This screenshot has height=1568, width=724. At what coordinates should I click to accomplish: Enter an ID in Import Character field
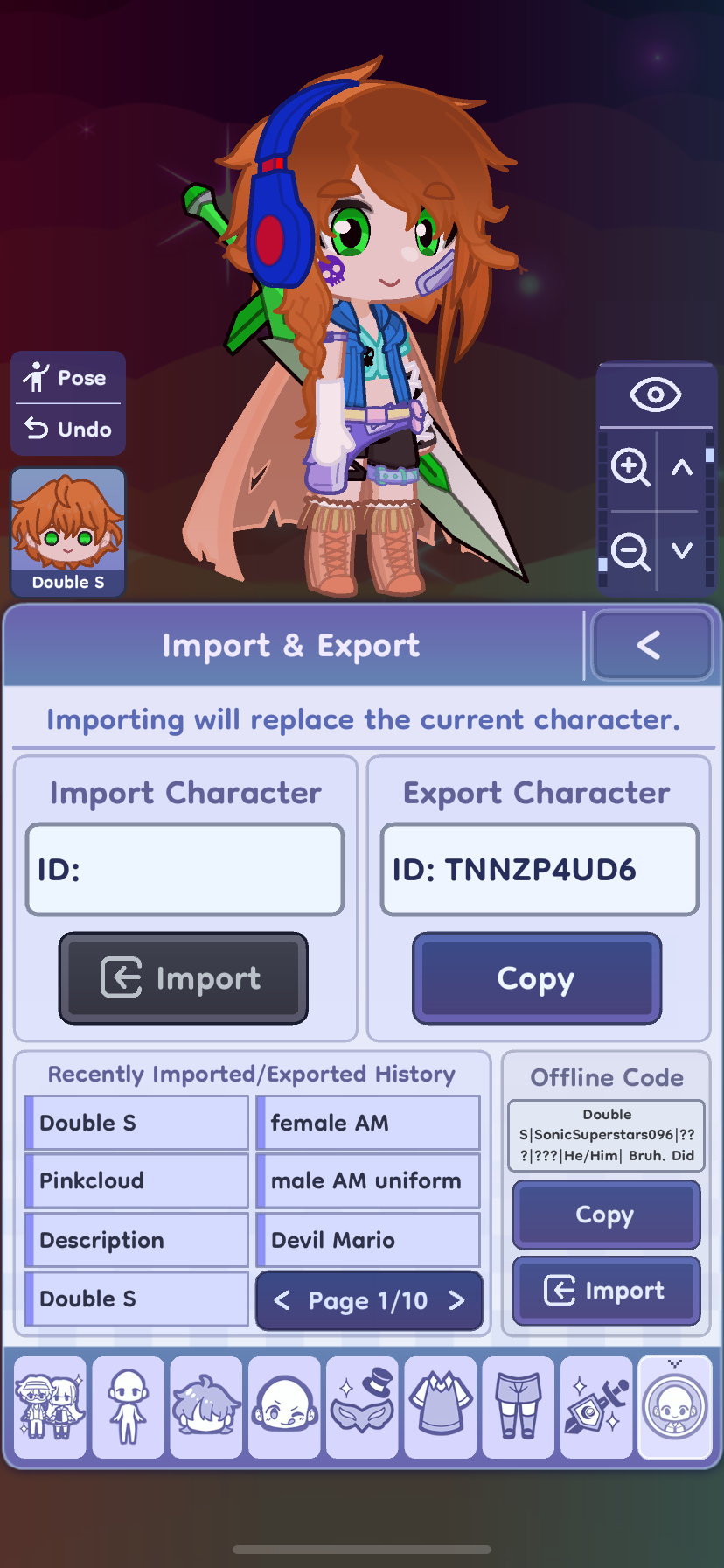click(x=185, y=870)
